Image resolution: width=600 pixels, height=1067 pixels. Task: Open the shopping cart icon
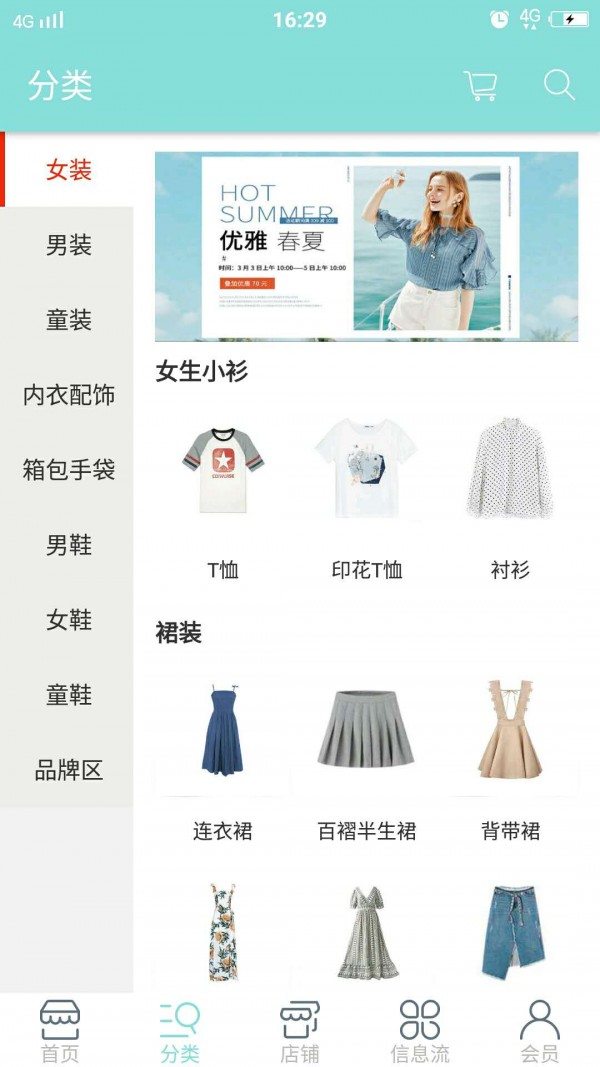pyautogui.click(x=481, y=86)
